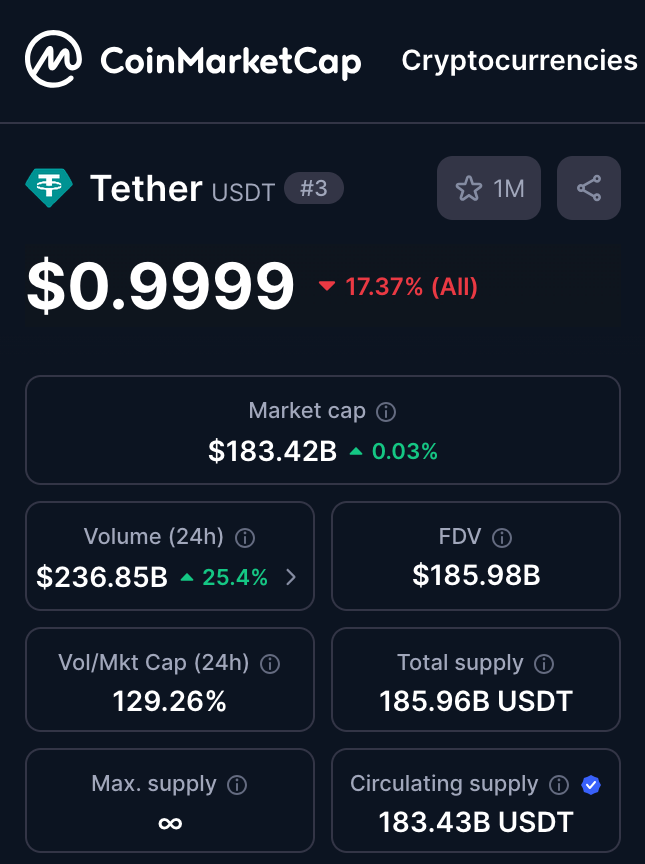Open the CoinMarketCap home logo

[x=193, y=60]
